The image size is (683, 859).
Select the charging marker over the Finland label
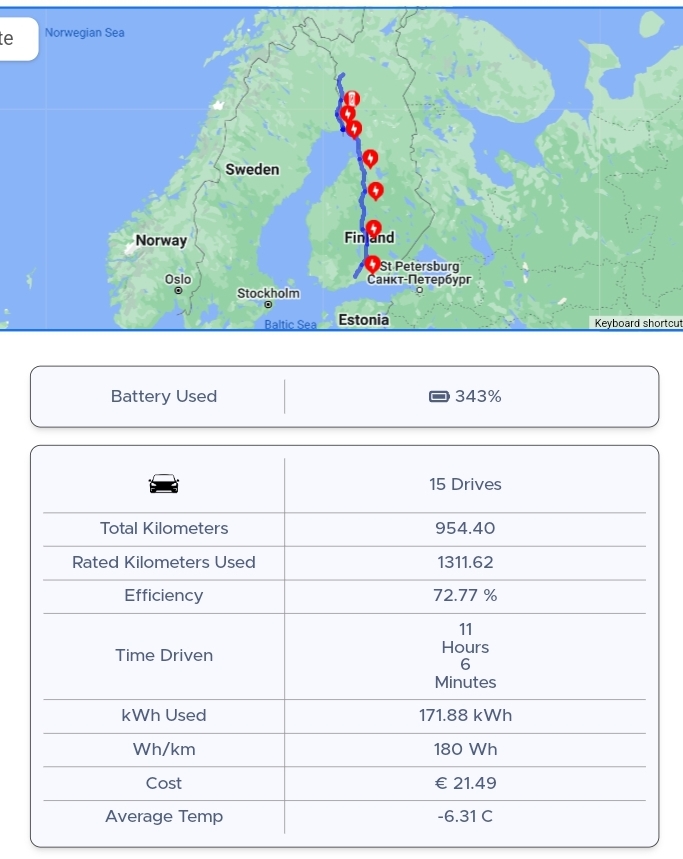click(x=373, y=229)
